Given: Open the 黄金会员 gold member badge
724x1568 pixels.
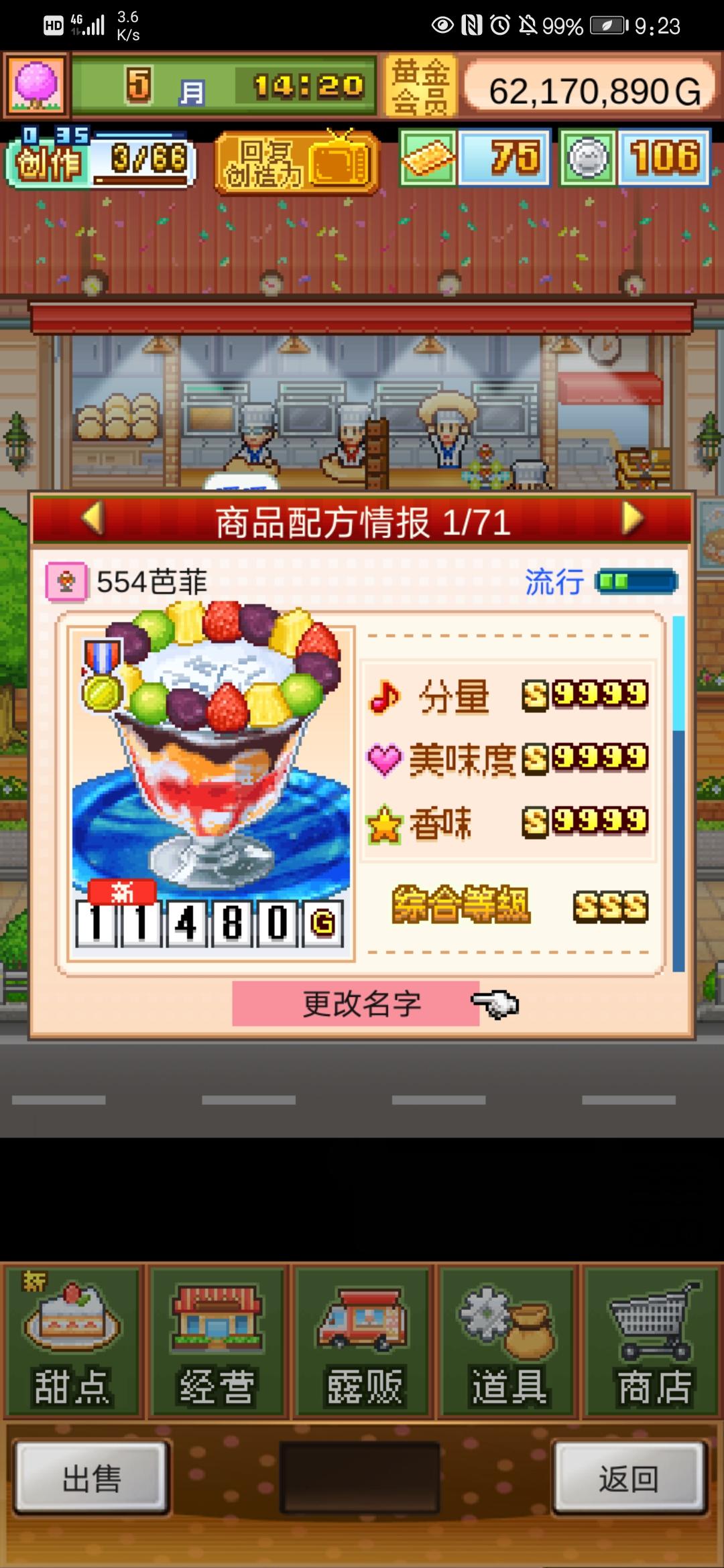Looking at the screenshot, I should tap(419, 87).
